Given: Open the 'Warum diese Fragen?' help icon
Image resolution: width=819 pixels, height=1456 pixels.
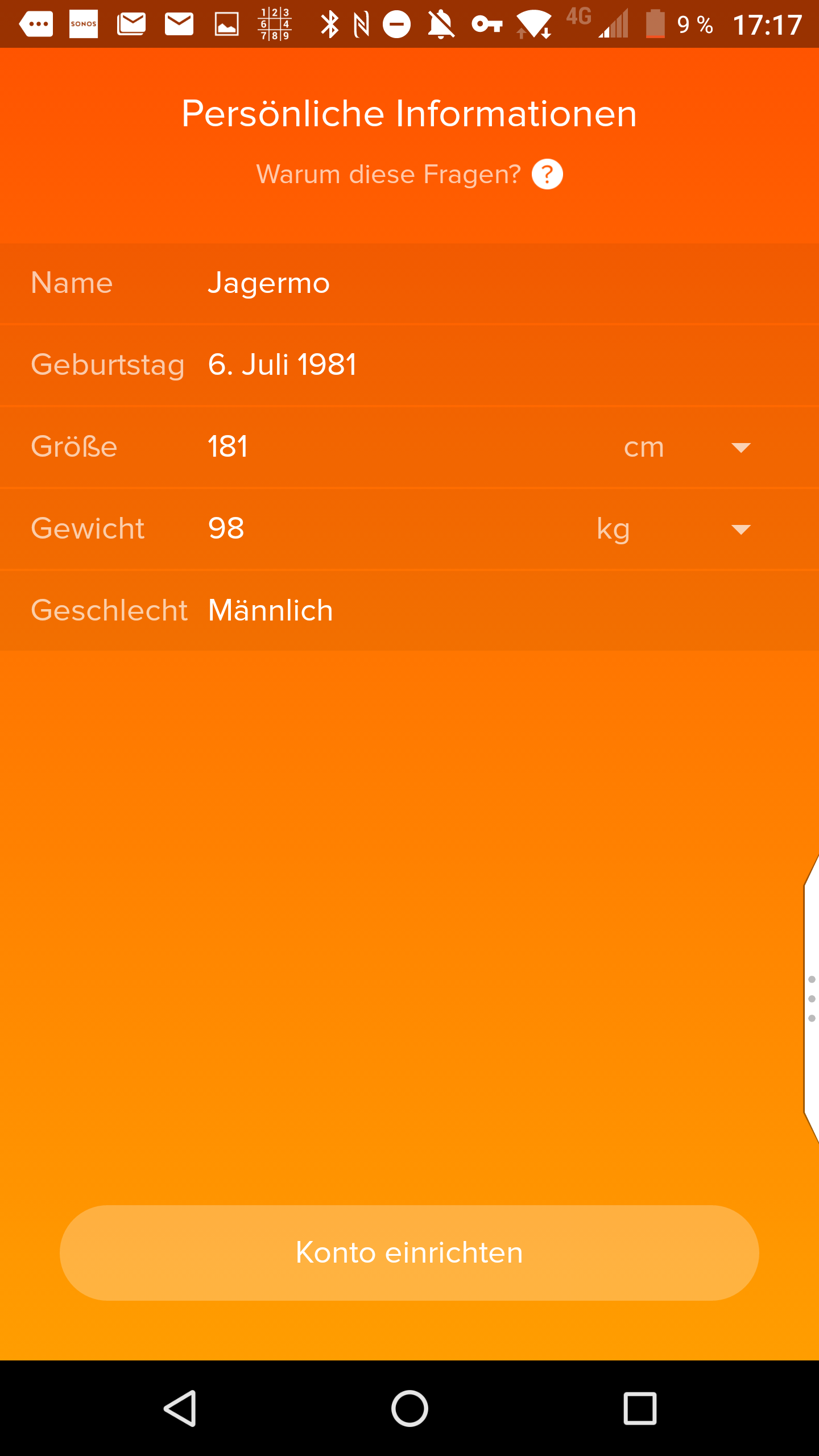Looking at the screenshot, I should (547, 175).
